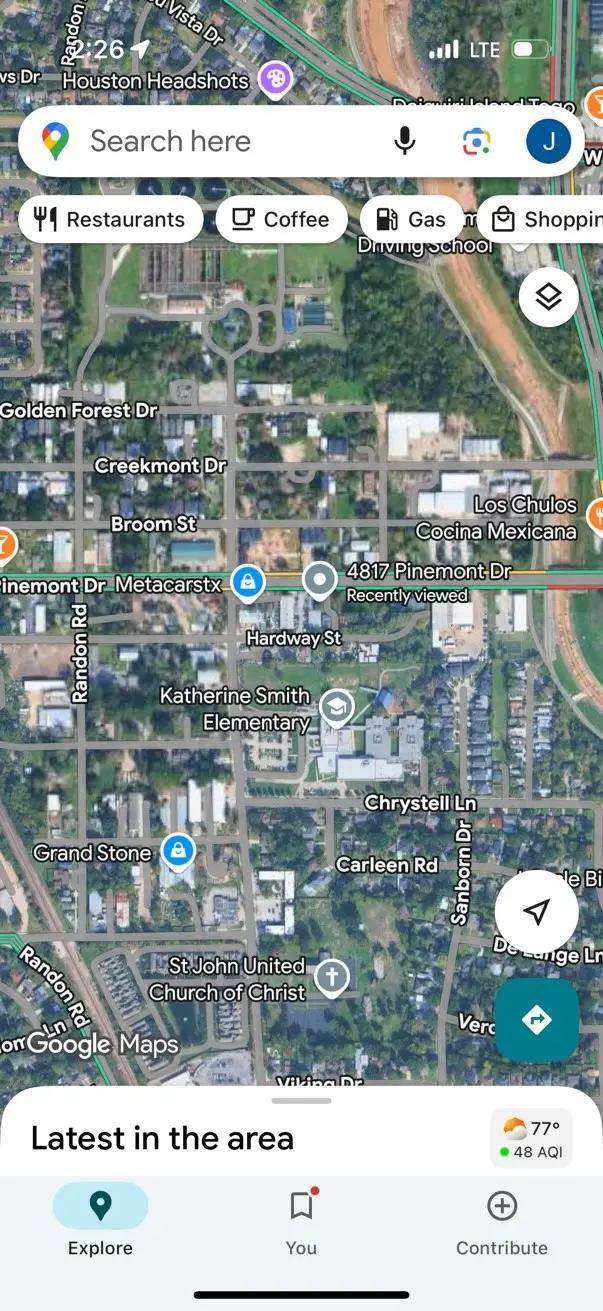This screenshot has height=1311, width=603.
Task: Tap the Grand Stone map marker
Action: (178, 852)
